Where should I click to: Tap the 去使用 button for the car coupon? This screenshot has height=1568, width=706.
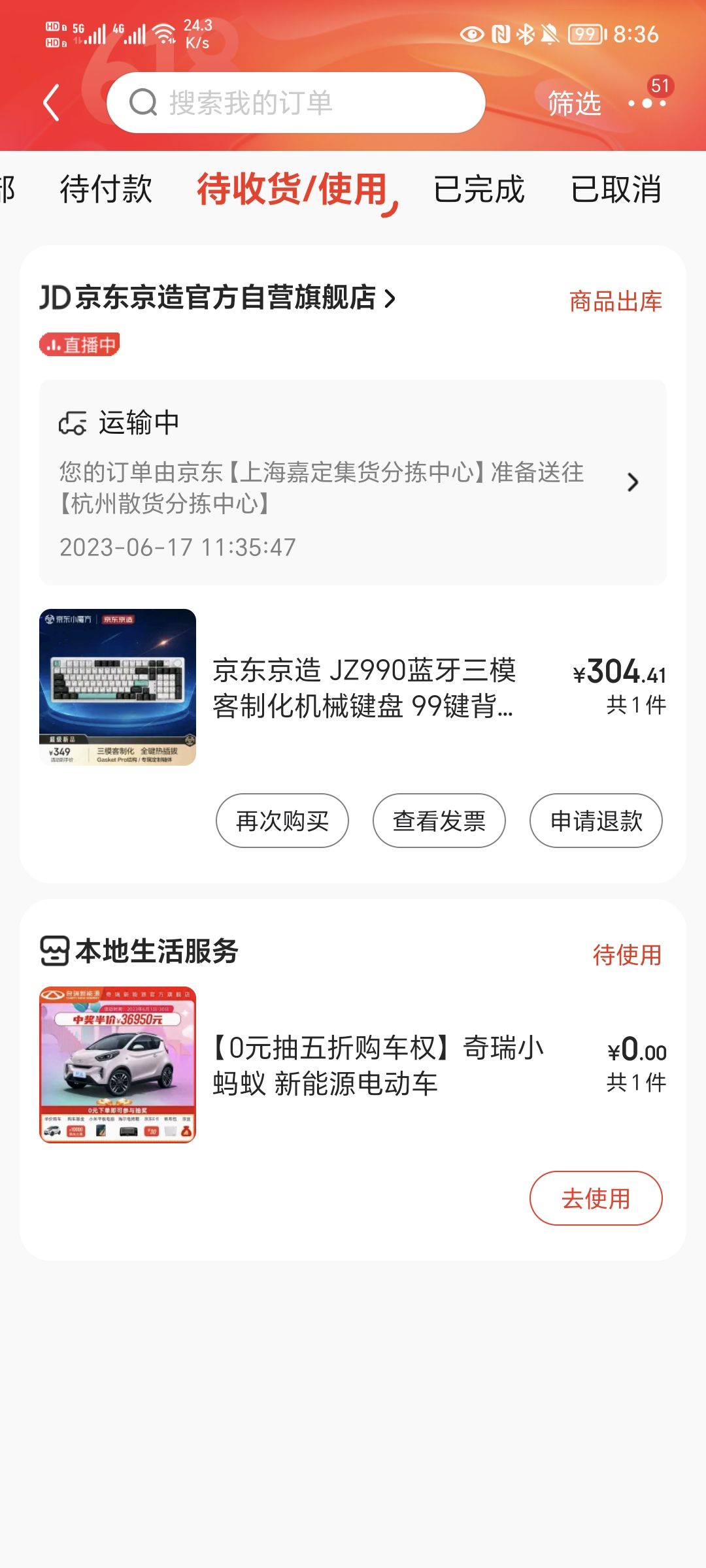tap(597, 1198)
